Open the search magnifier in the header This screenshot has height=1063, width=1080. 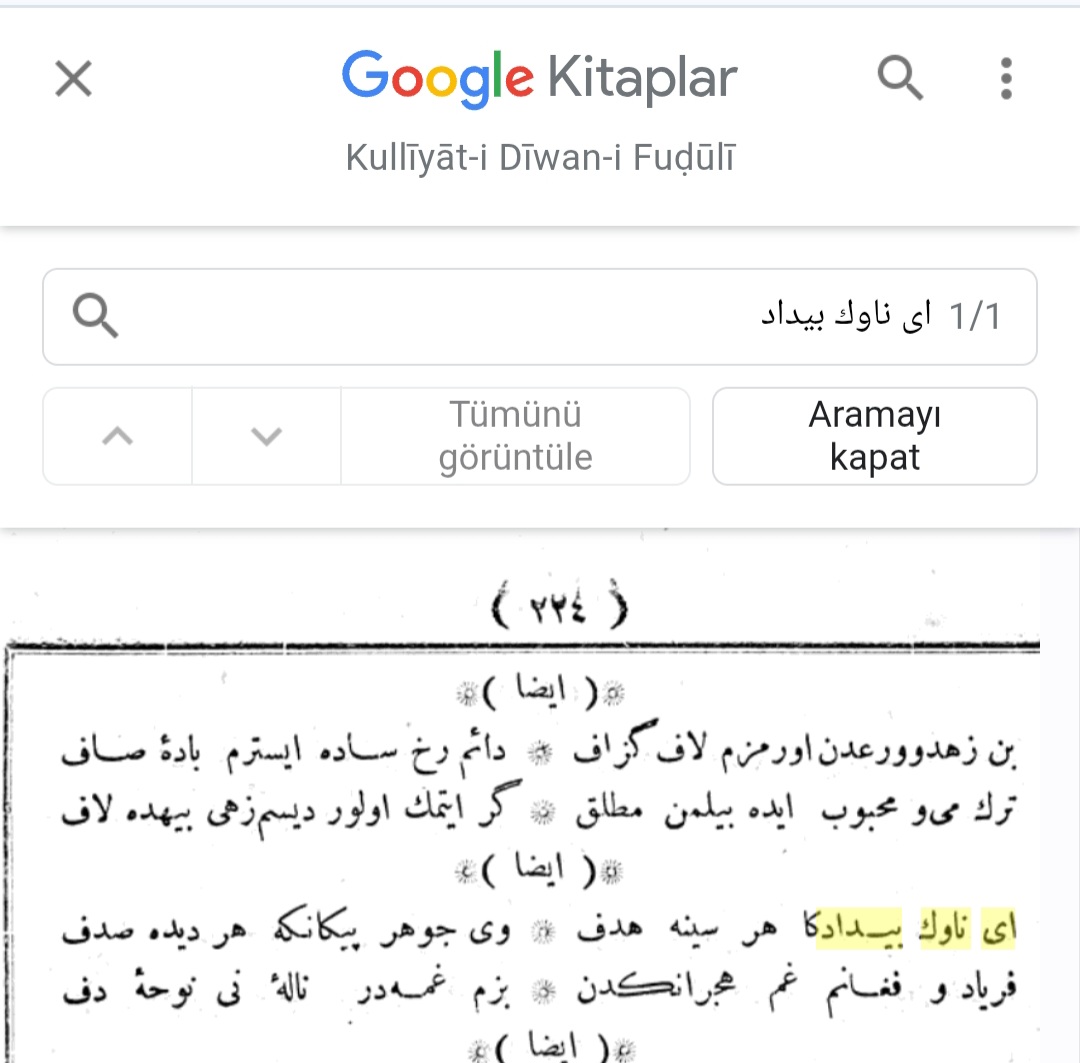click(900, 77)
